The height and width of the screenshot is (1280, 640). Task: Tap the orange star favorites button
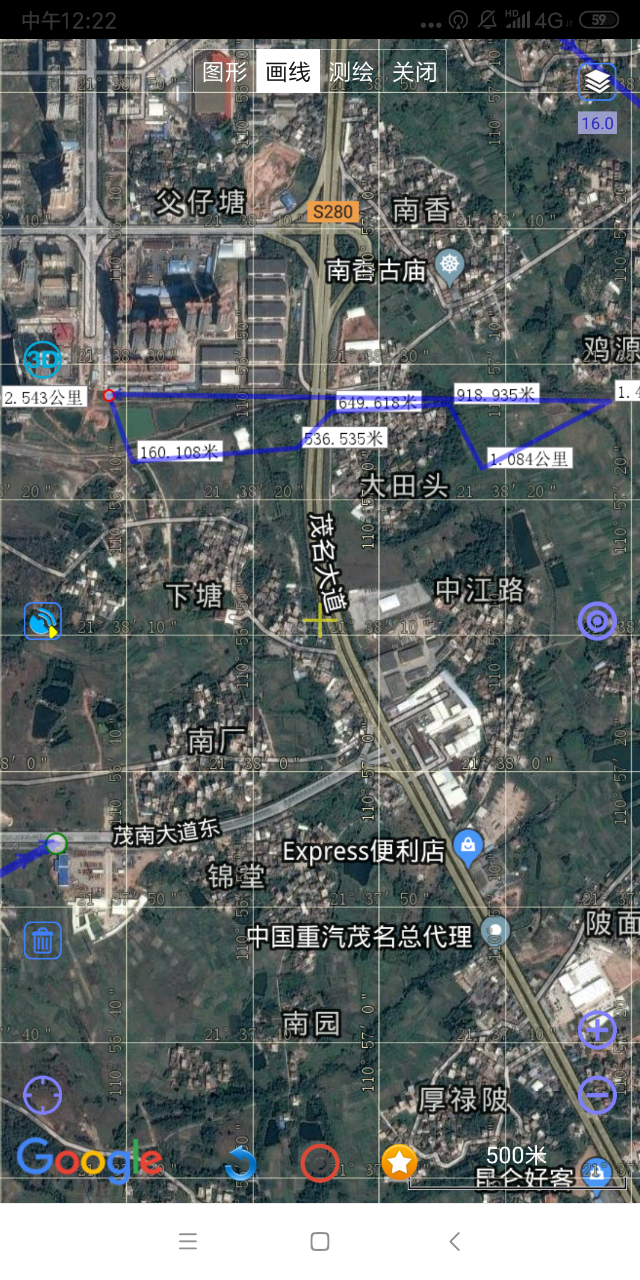click(x=399, y=1163)
